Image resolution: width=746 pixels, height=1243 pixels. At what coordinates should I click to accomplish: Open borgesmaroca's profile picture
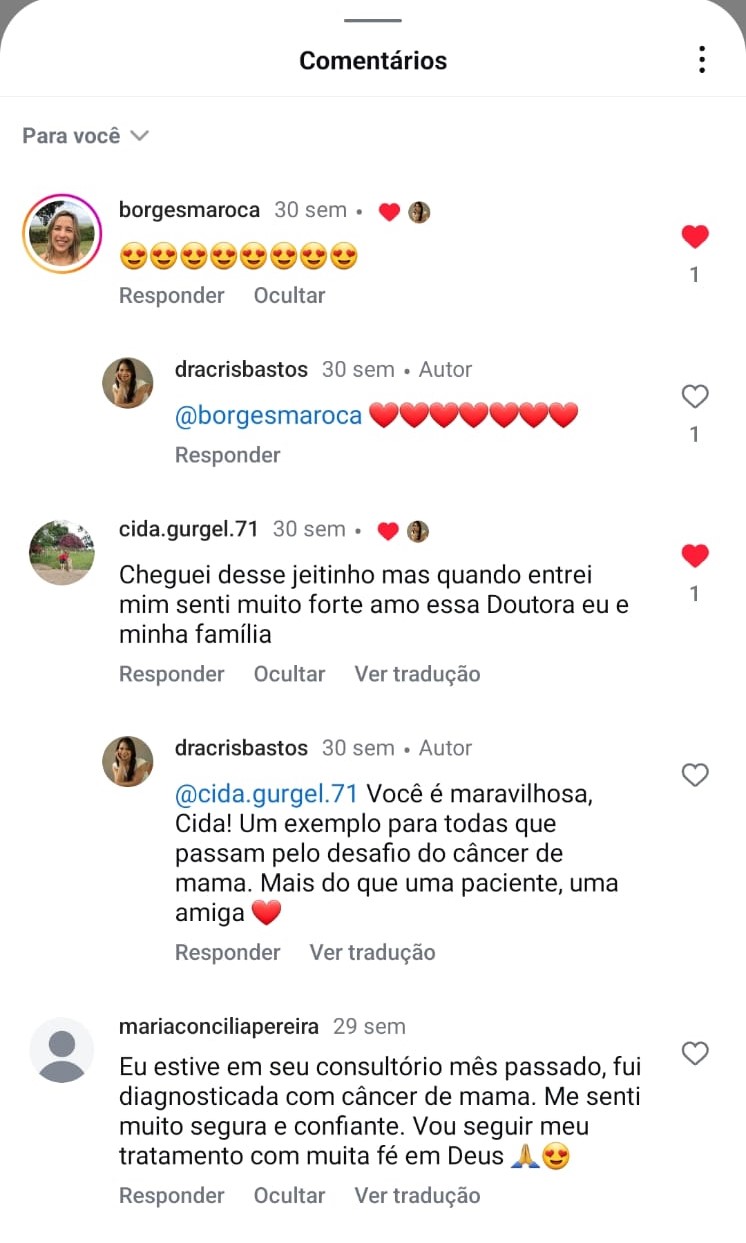62,234
